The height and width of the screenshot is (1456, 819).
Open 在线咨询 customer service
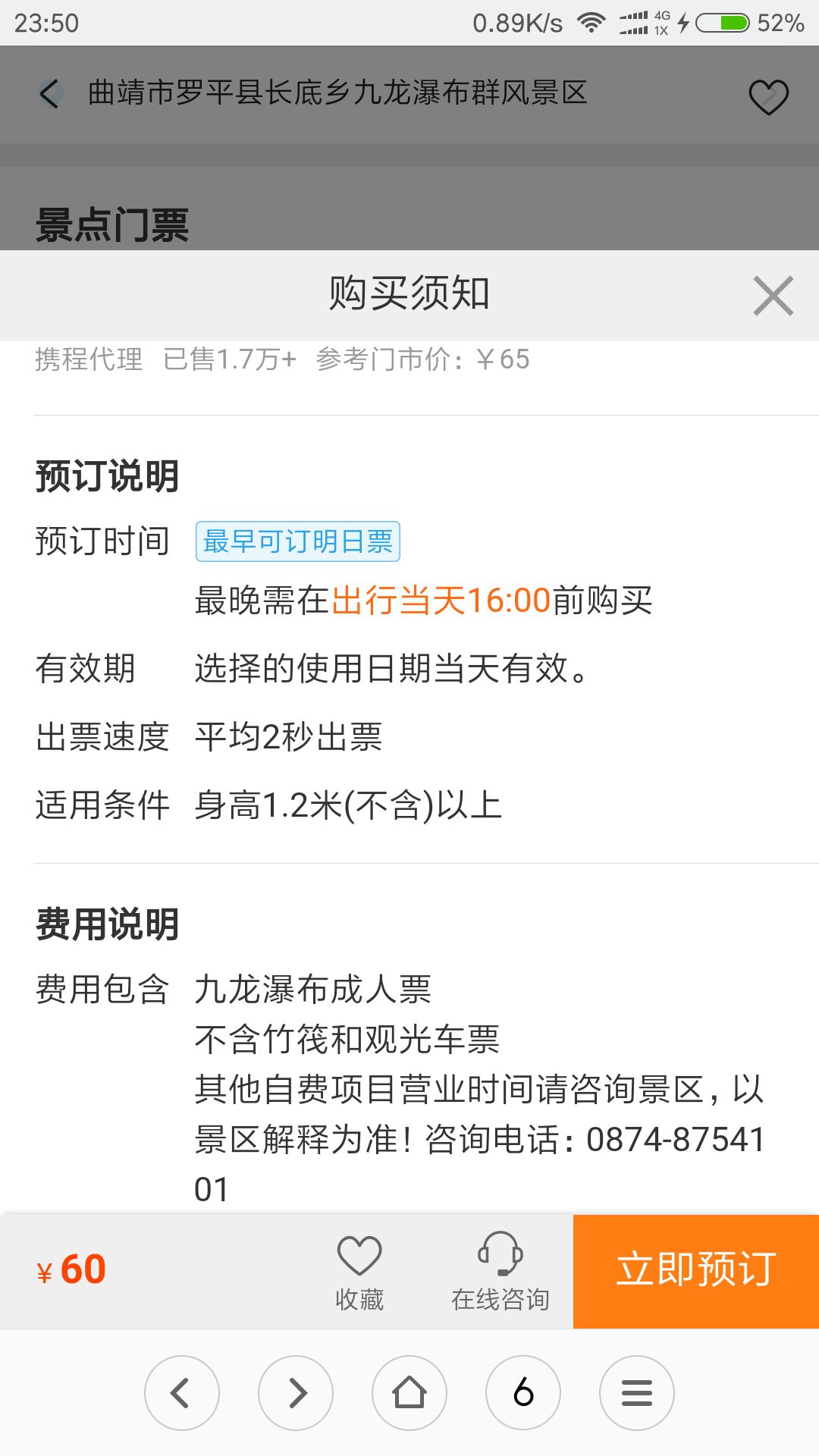[500, 1272]
